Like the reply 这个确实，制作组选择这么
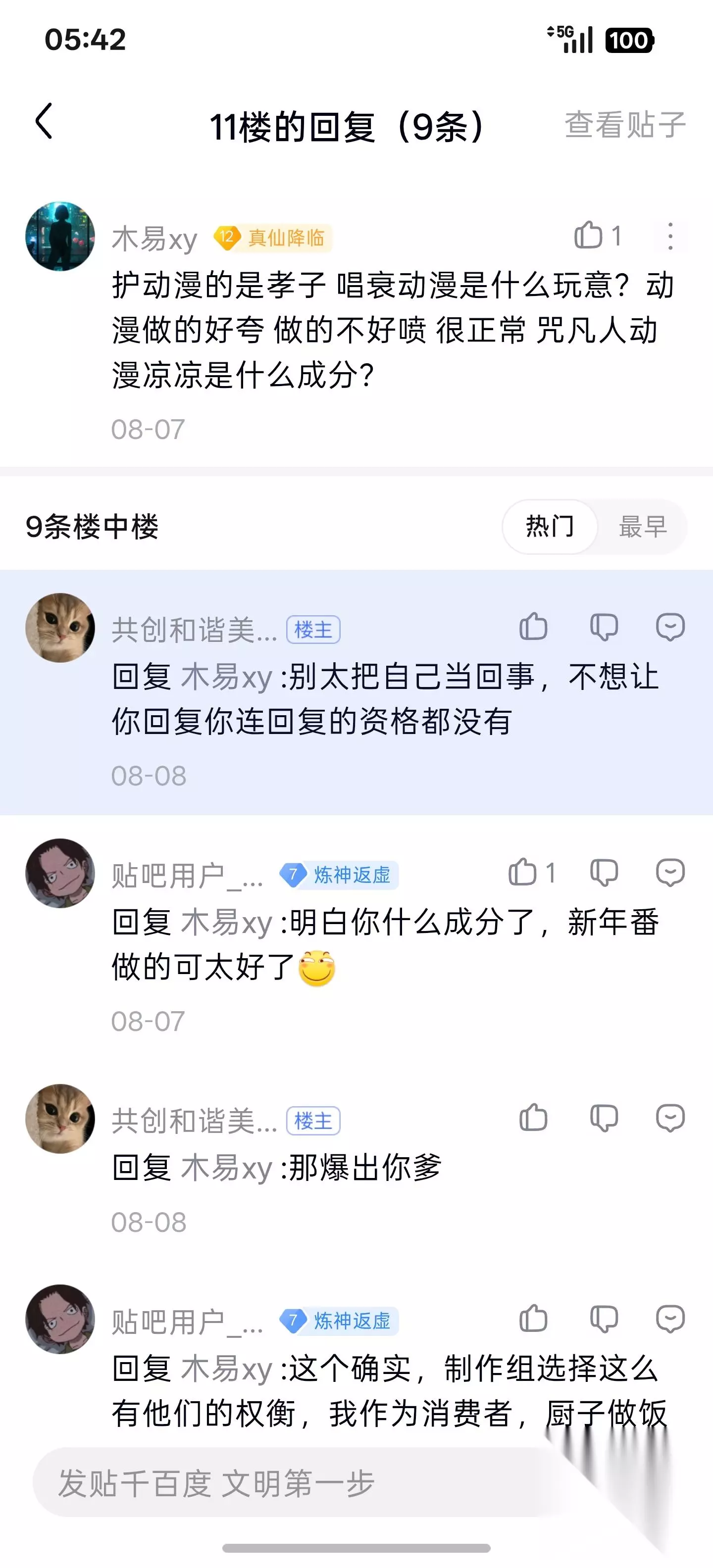713x1568 pixels. 533,1319
